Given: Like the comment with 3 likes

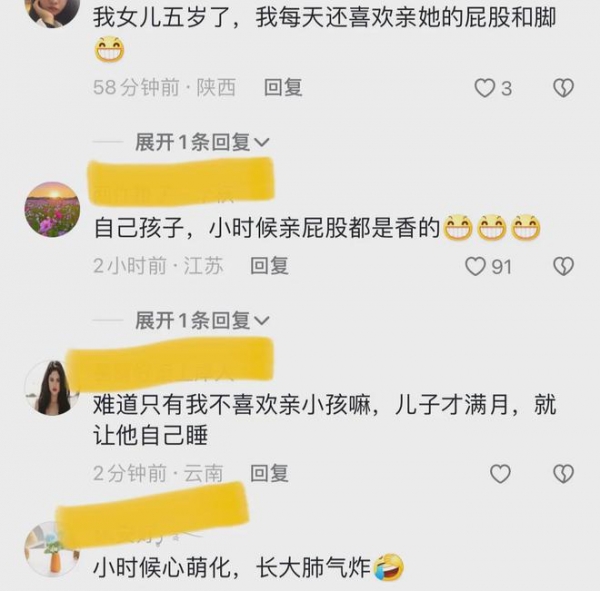Looking at the screenshot, I should point(485,89).
